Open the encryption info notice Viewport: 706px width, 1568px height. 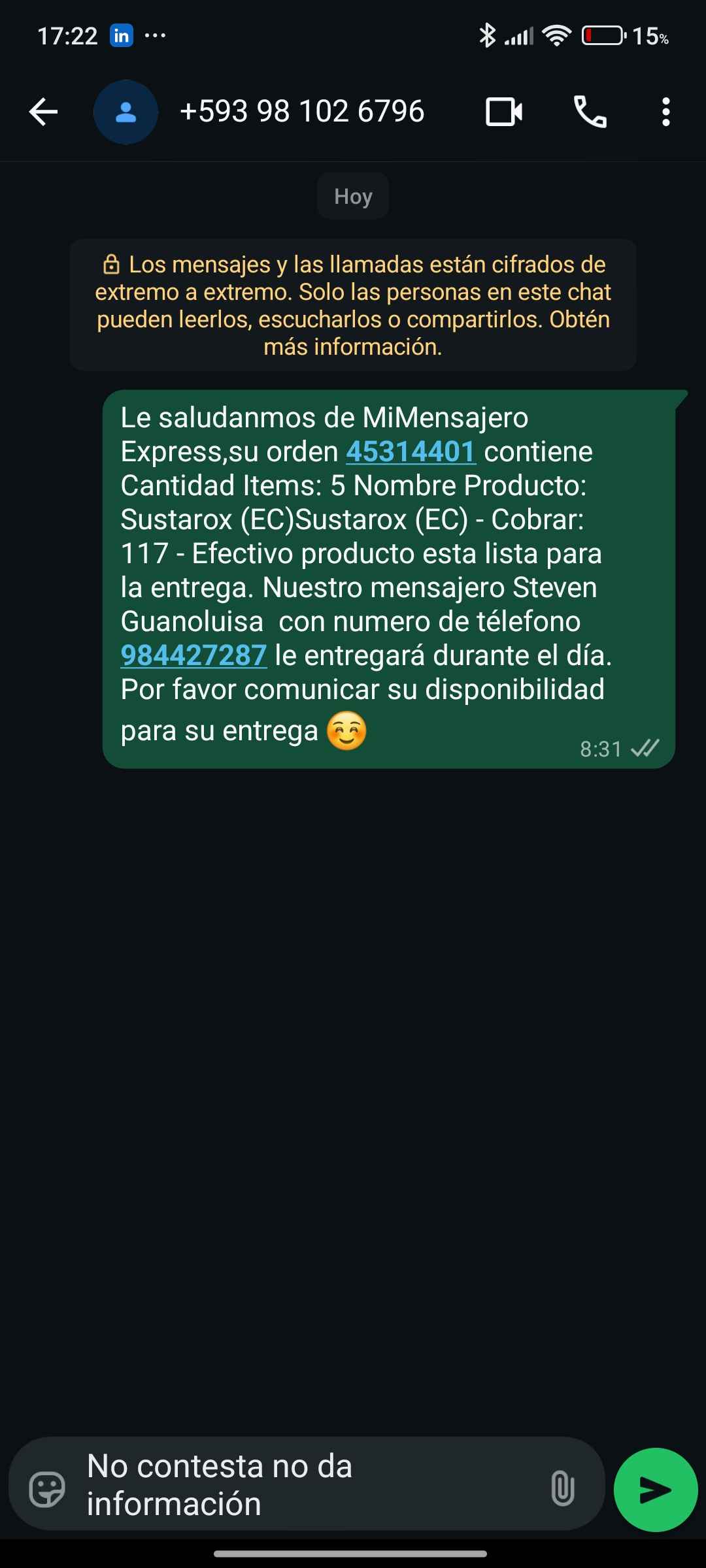(353, 305)
